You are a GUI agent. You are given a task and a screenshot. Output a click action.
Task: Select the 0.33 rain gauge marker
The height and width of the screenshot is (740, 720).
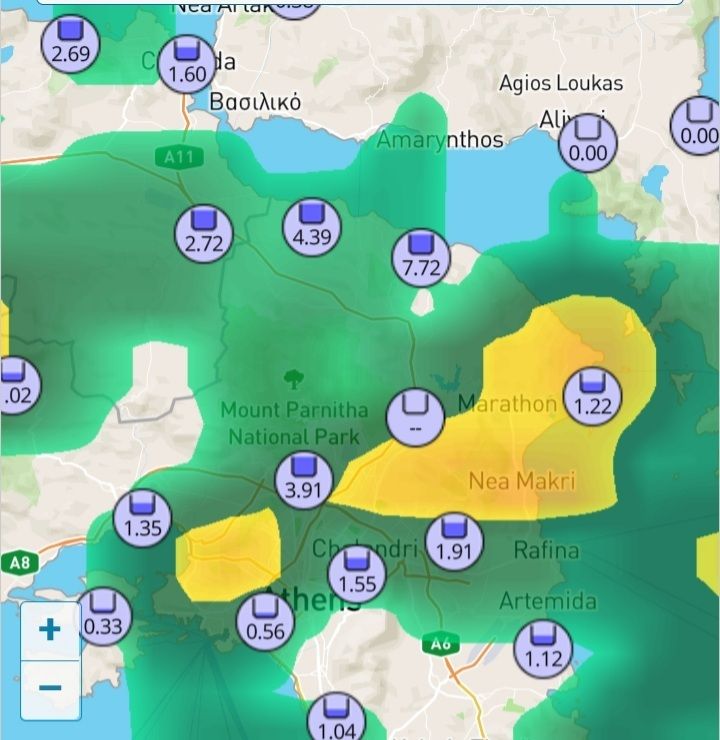[x=103, y=617]
